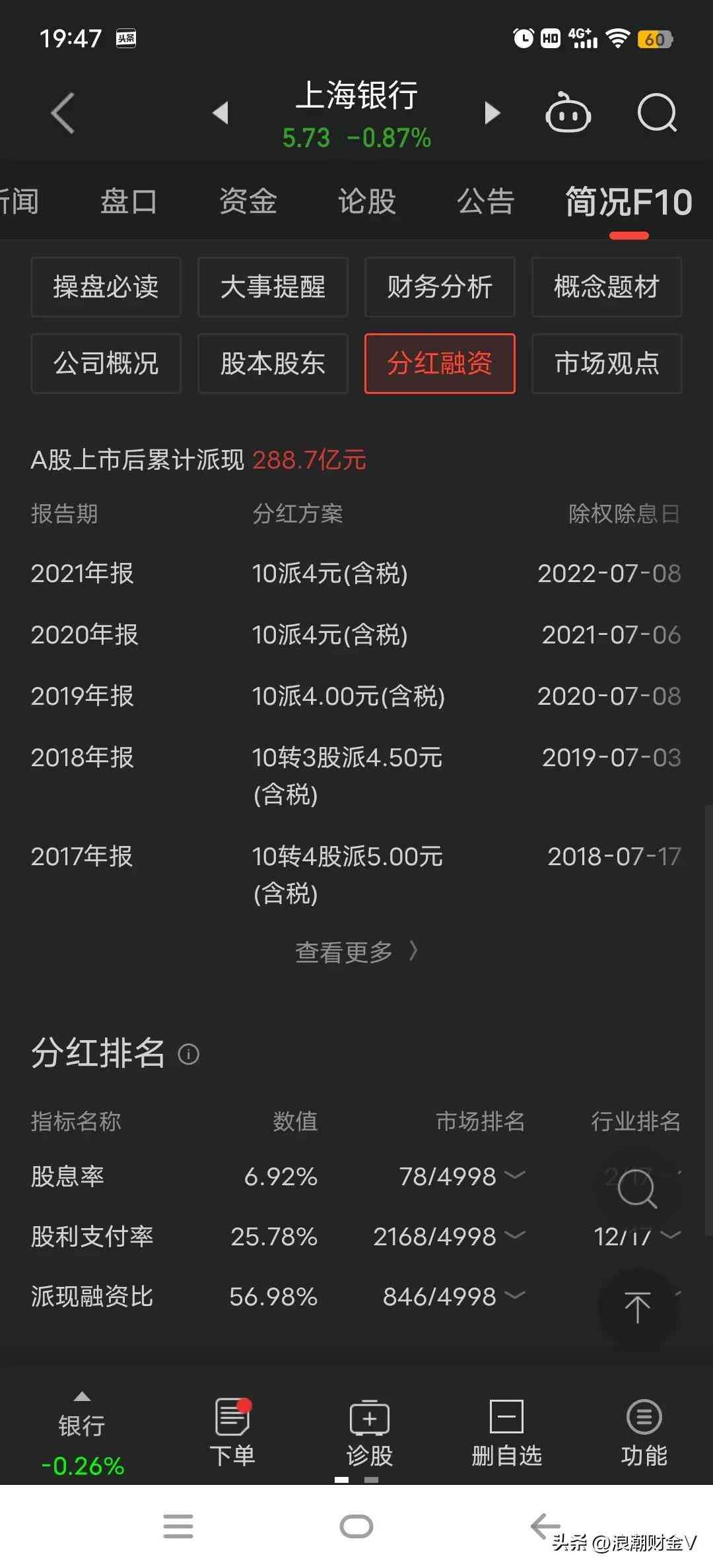Open the robot assistant icon

568,114
